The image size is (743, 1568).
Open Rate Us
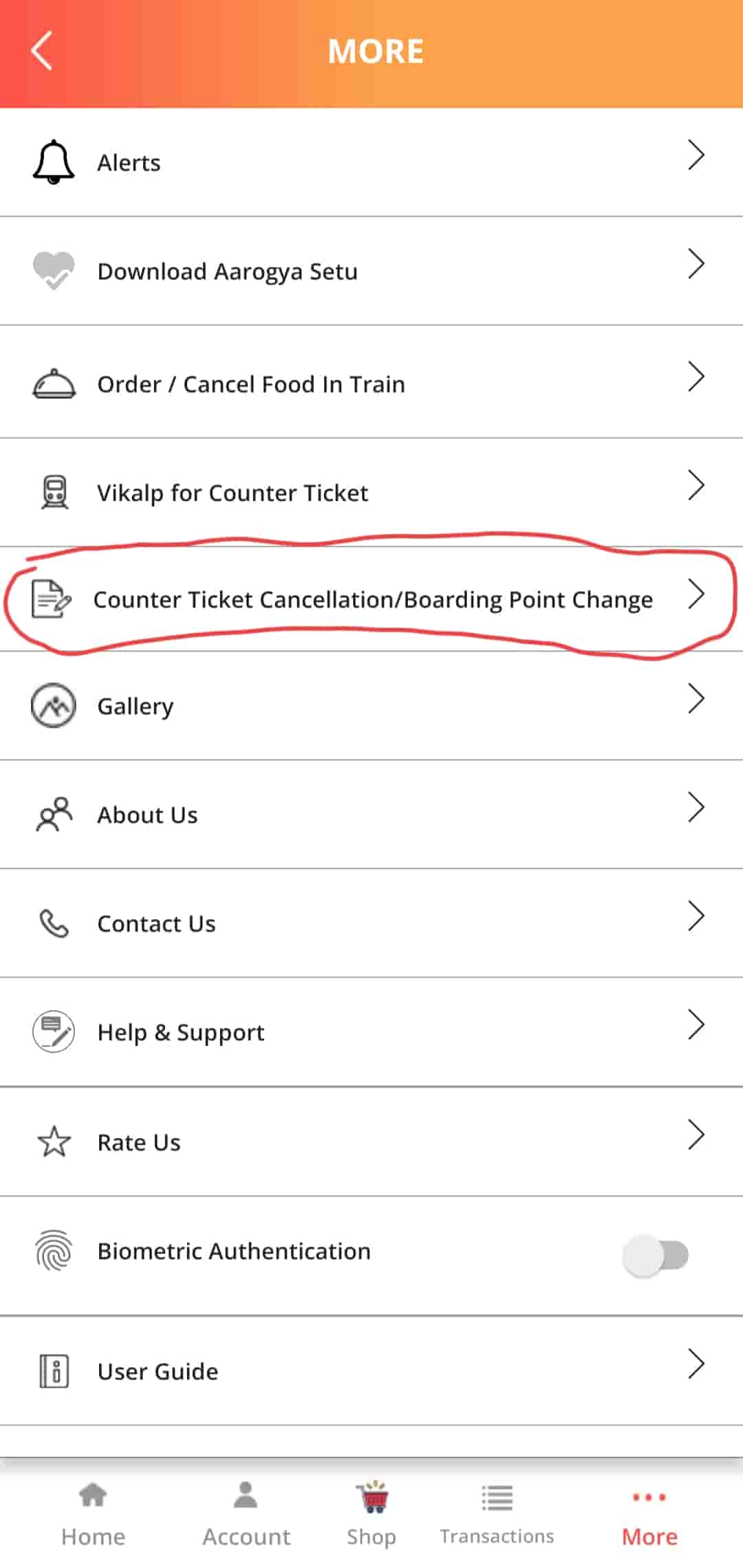click(x=371, y=1142)
